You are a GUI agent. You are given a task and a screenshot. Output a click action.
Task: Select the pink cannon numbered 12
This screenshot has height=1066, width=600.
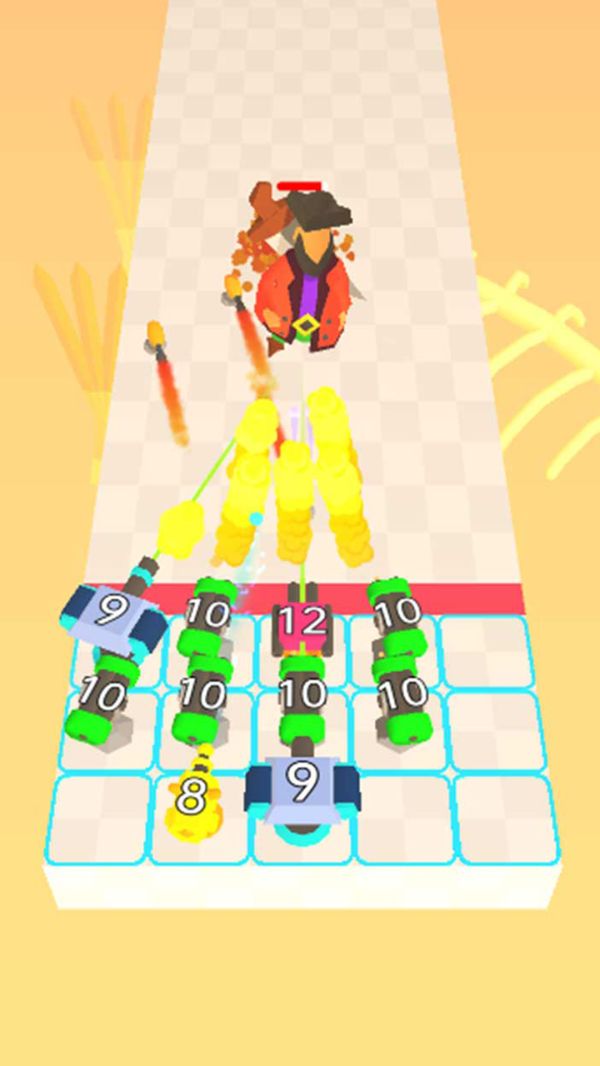(x=302, y=624)
